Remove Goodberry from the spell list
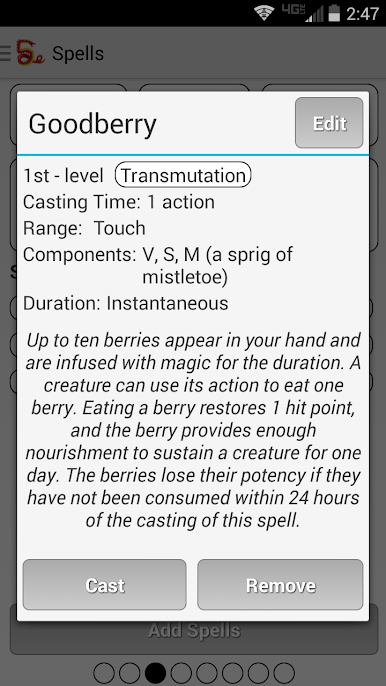This screenshot has height=686, width=386. click(x=280, y=584)
